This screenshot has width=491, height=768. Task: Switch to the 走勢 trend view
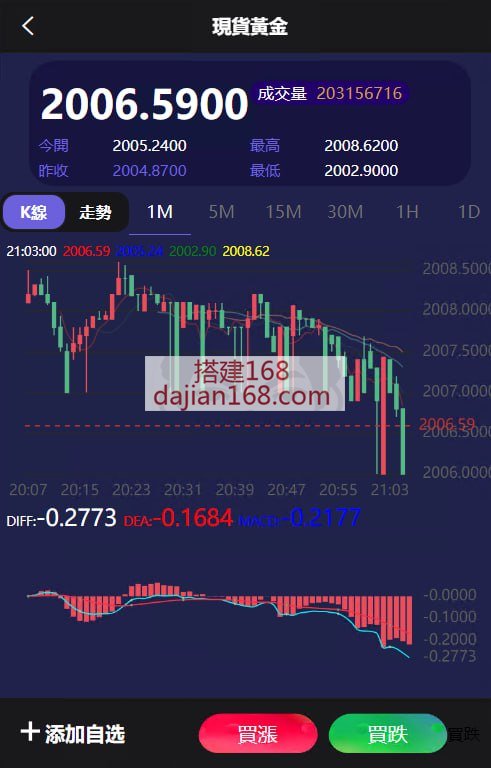coord(96,213)
